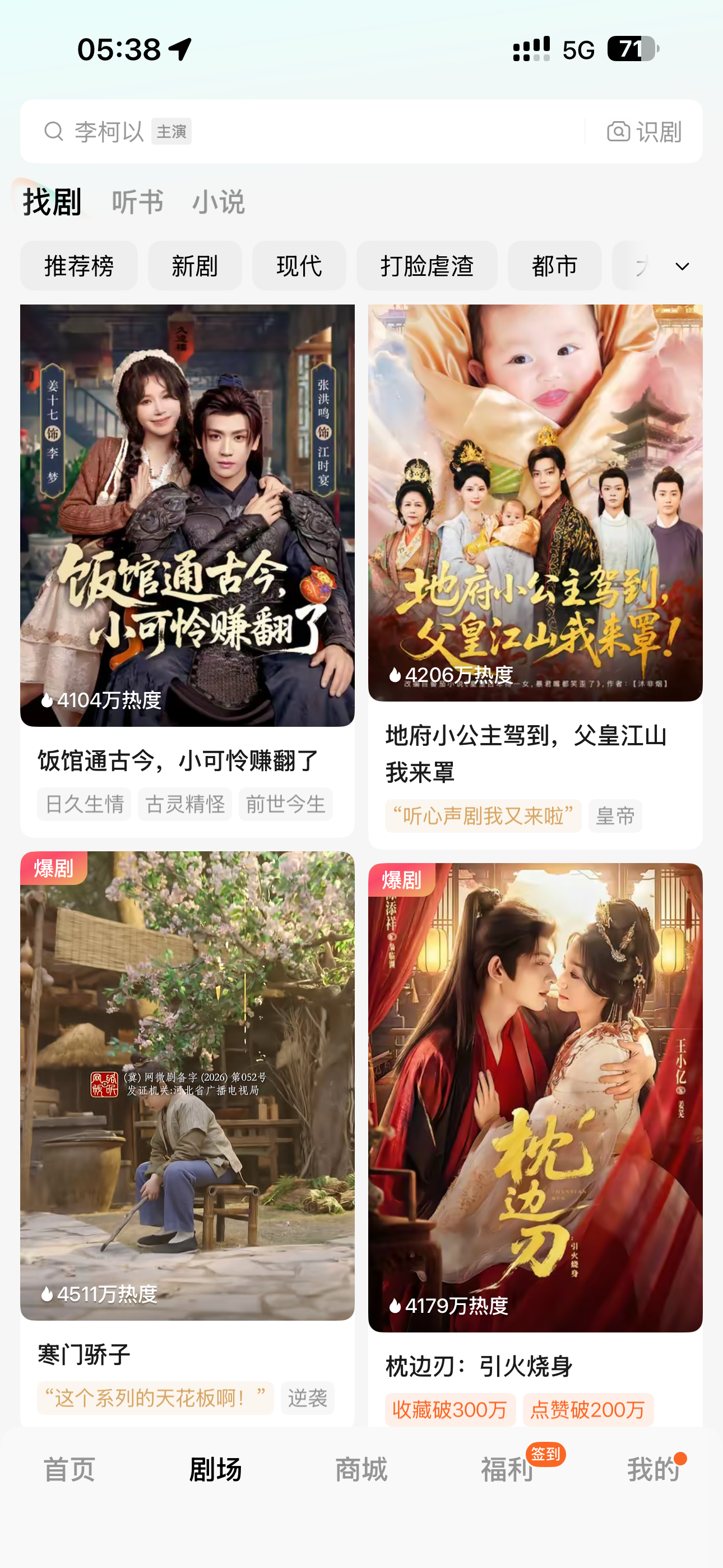Filter dramas by 都市
This screenshot has height=1568, width=723.
[554, 266]
